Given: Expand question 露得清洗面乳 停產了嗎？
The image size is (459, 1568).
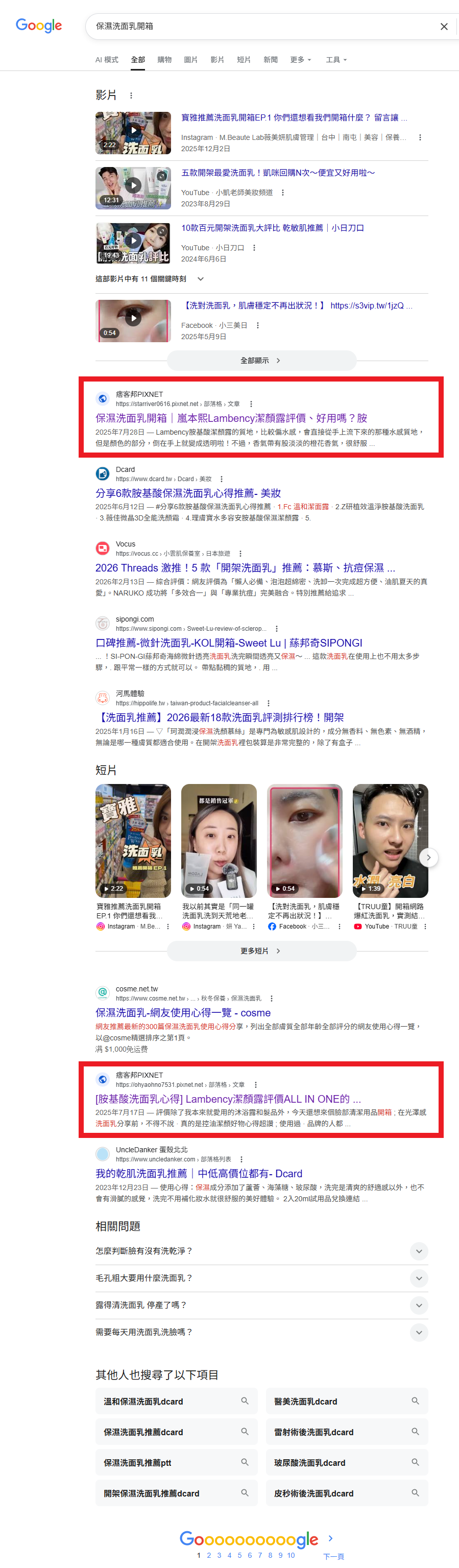Looking at the screenshot, I should pos(418,1304).
